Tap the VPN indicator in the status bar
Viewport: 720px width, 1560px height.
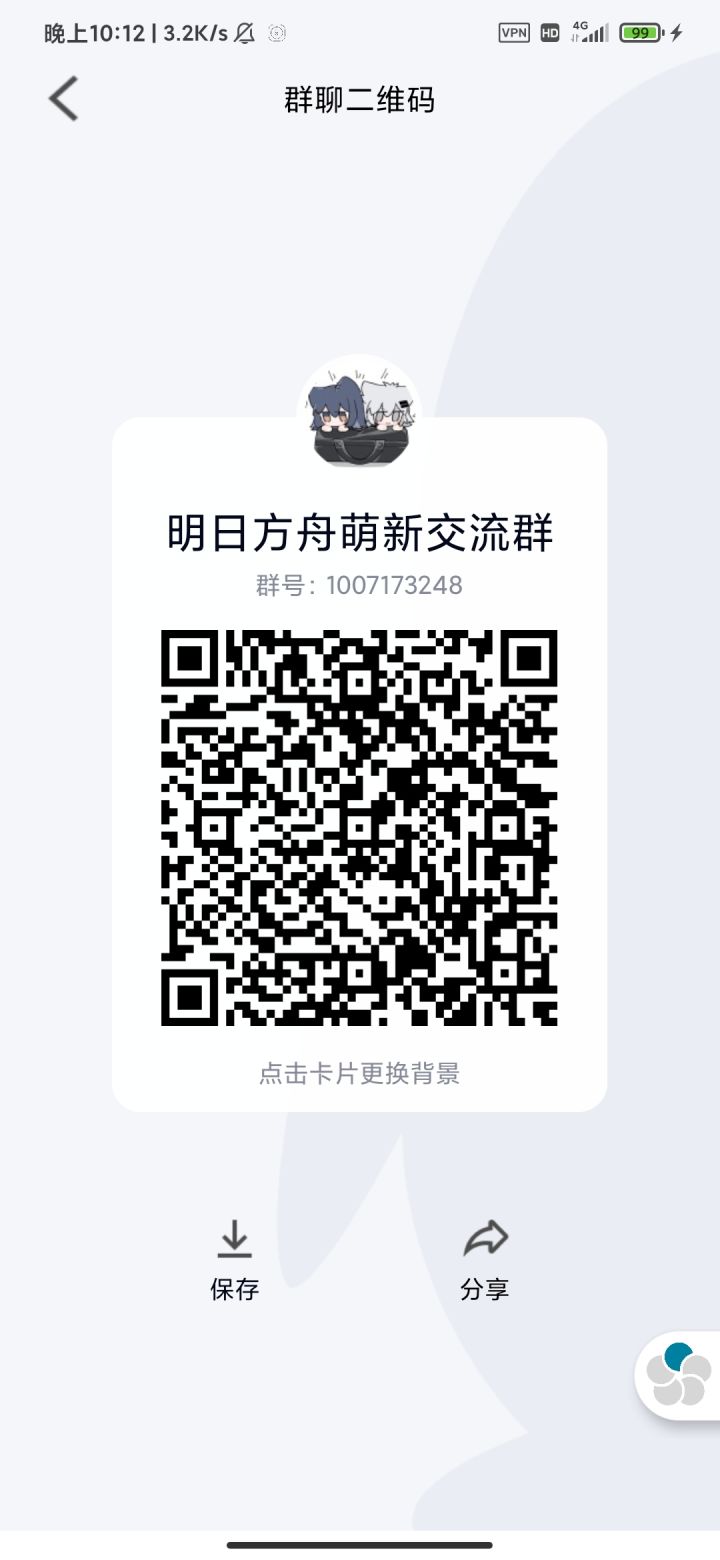tap(514, 32)
